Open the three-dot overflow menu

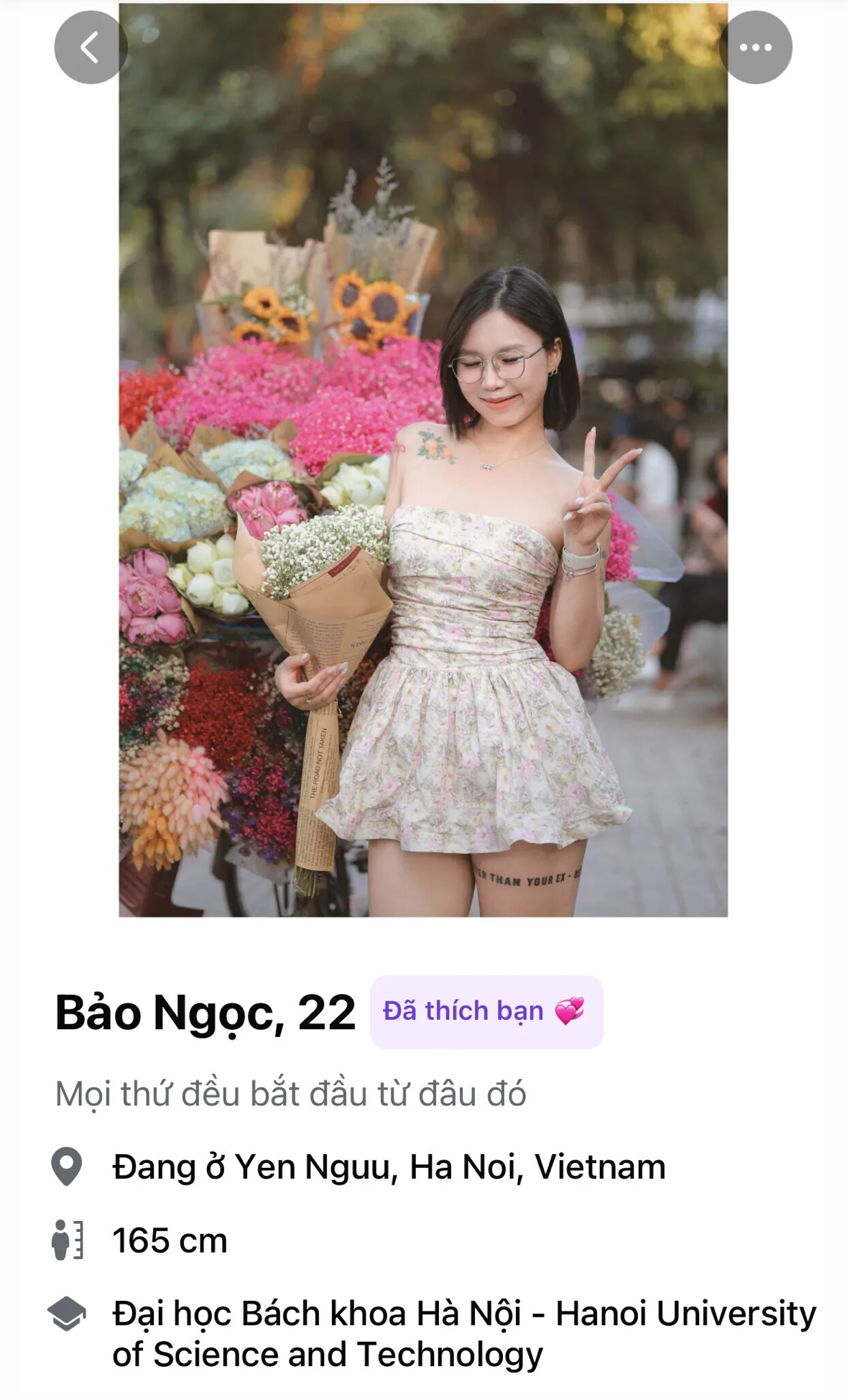755,47
